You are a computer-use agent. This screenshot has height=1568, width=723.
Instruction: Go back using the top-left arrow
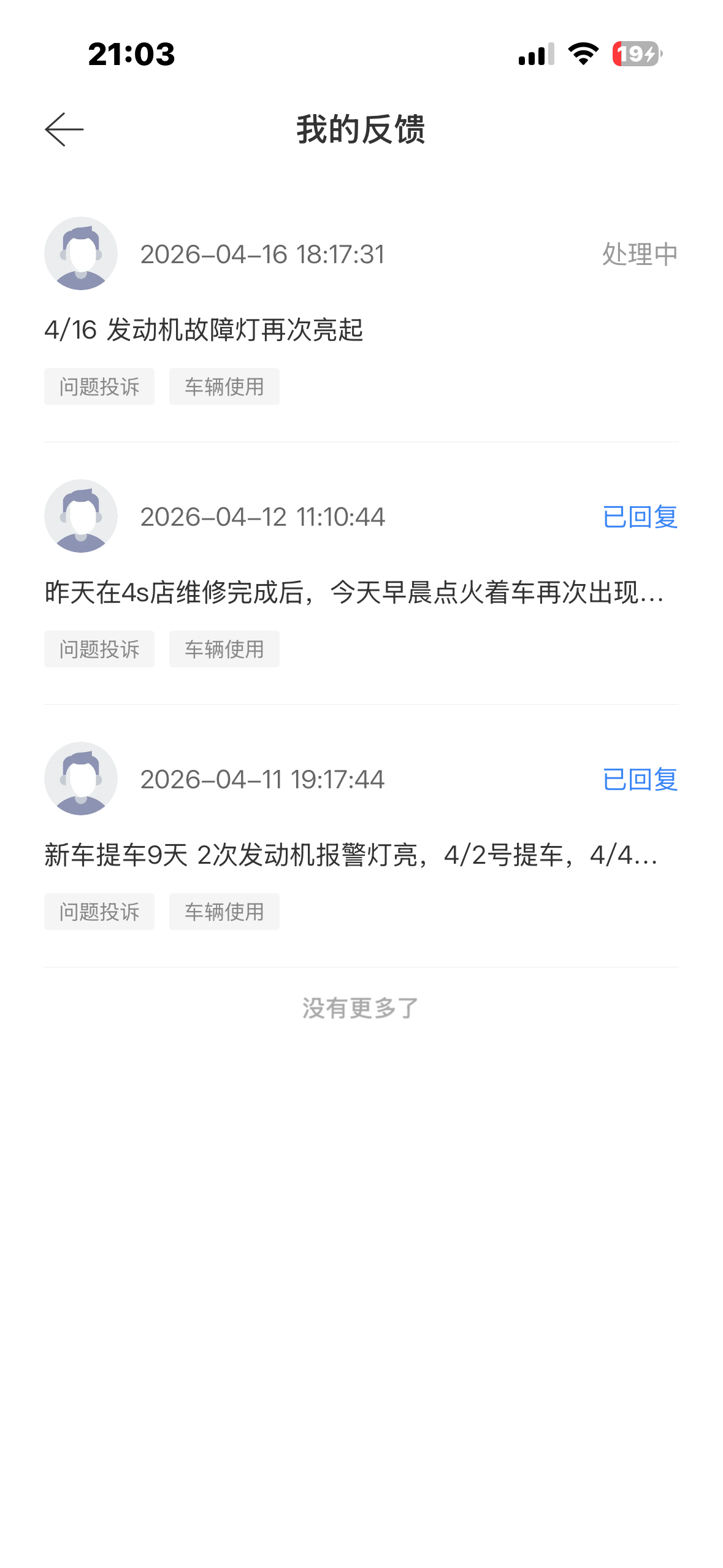[x=64, y=129]
